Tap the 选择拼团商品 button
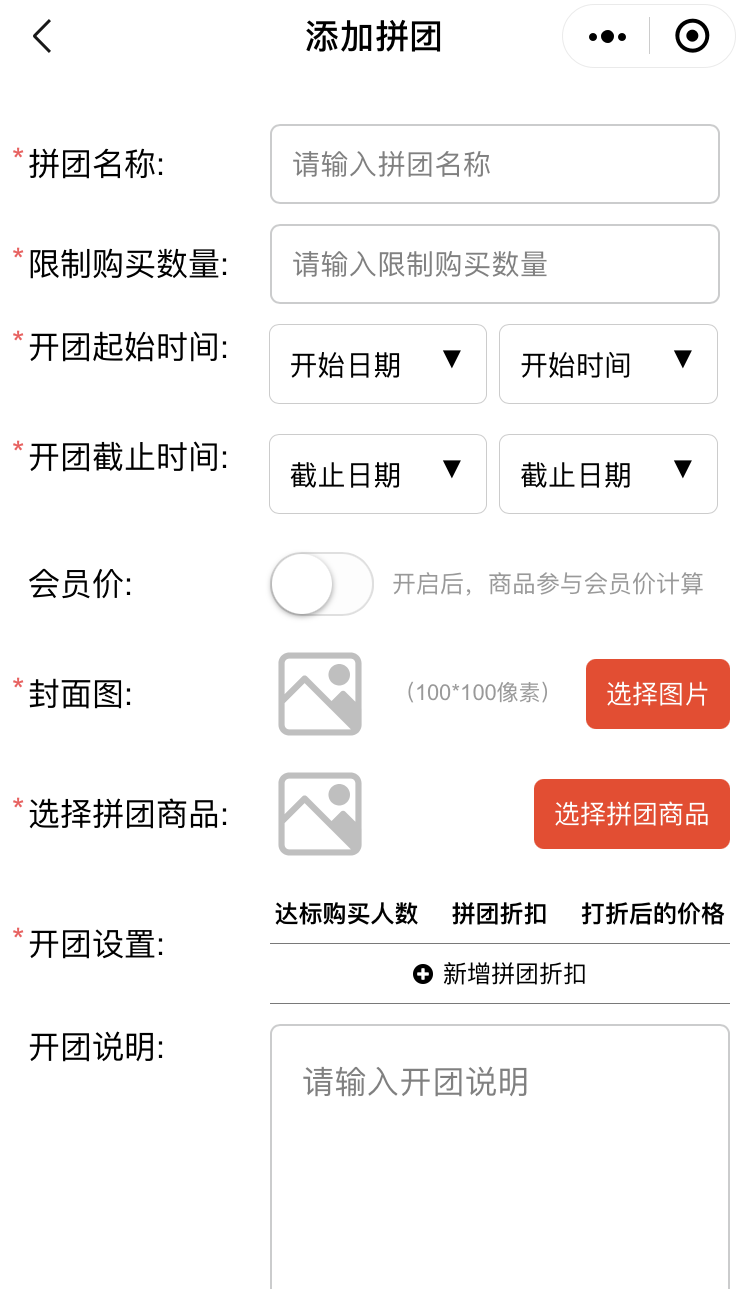The height and width of the screenshot is (1289, 750). click(x=632, y=814)
